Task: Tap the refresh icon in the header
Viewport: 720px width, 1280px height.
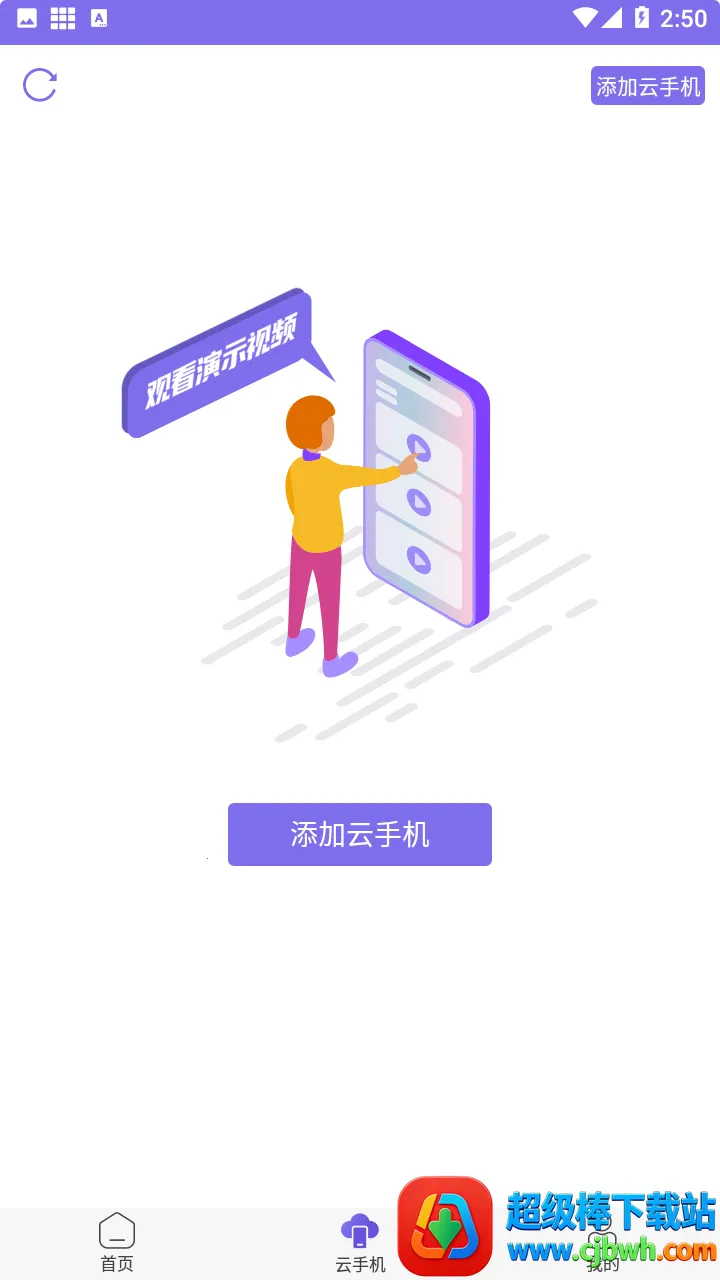Action: coord(40,85)
